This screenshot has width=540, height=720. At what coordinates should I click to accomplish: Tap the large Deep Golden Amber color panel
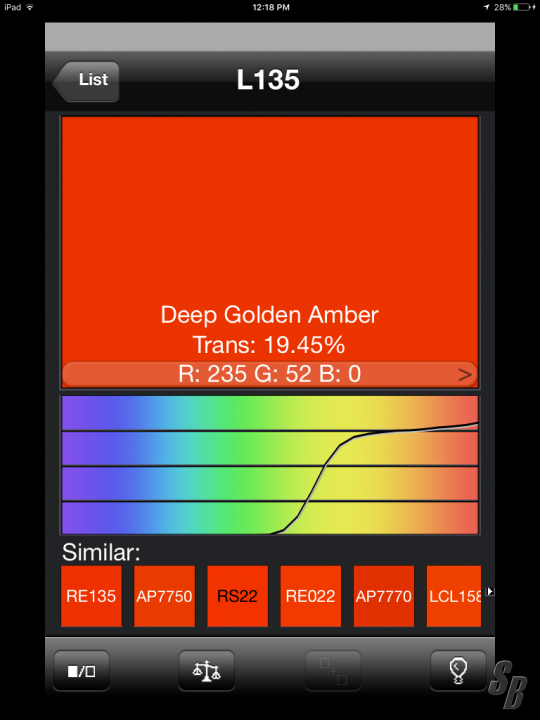click(x=270, y=239)
